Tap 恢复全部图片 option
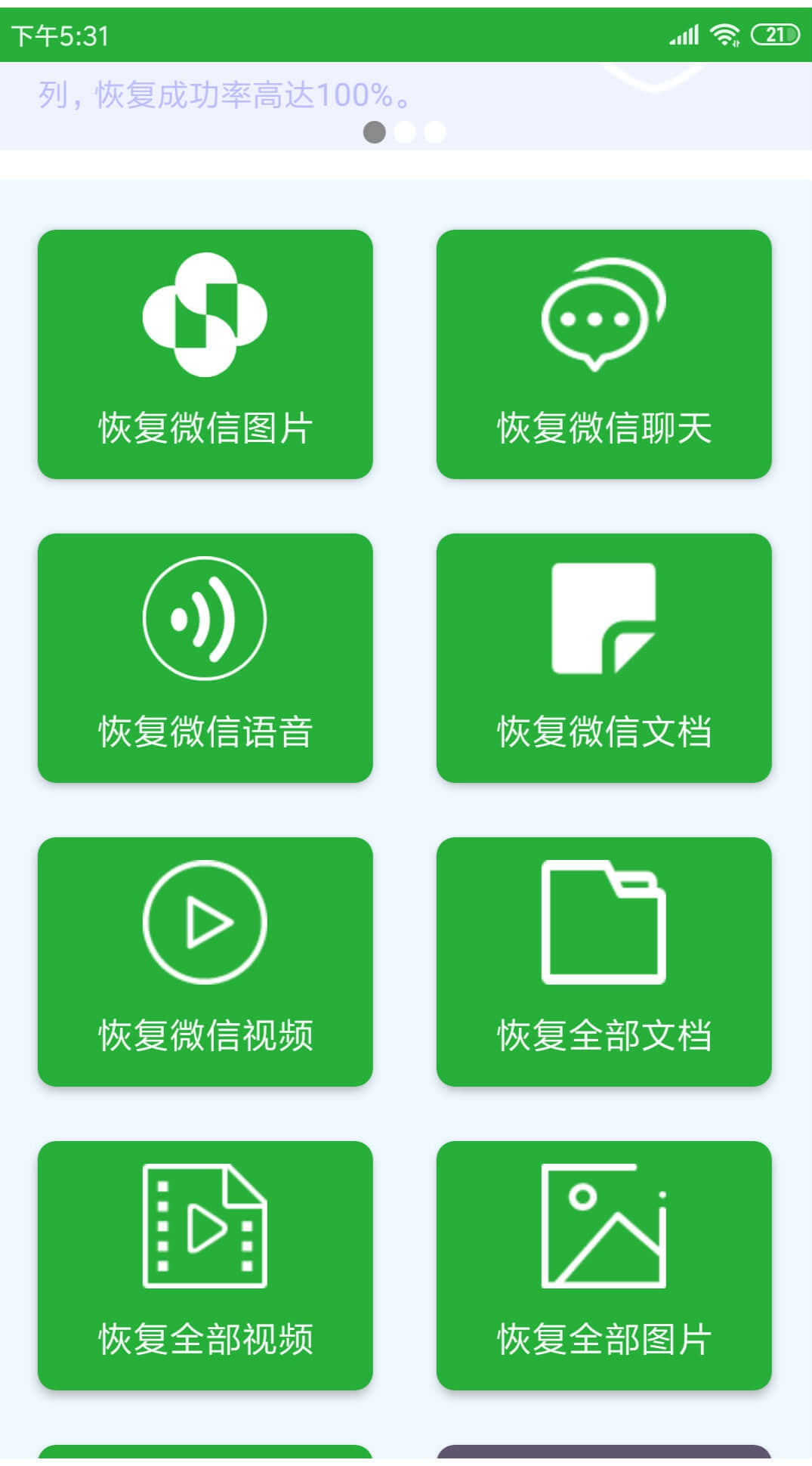The width and height of the screenshot is (812, 1466). [x=604, y=1266]
